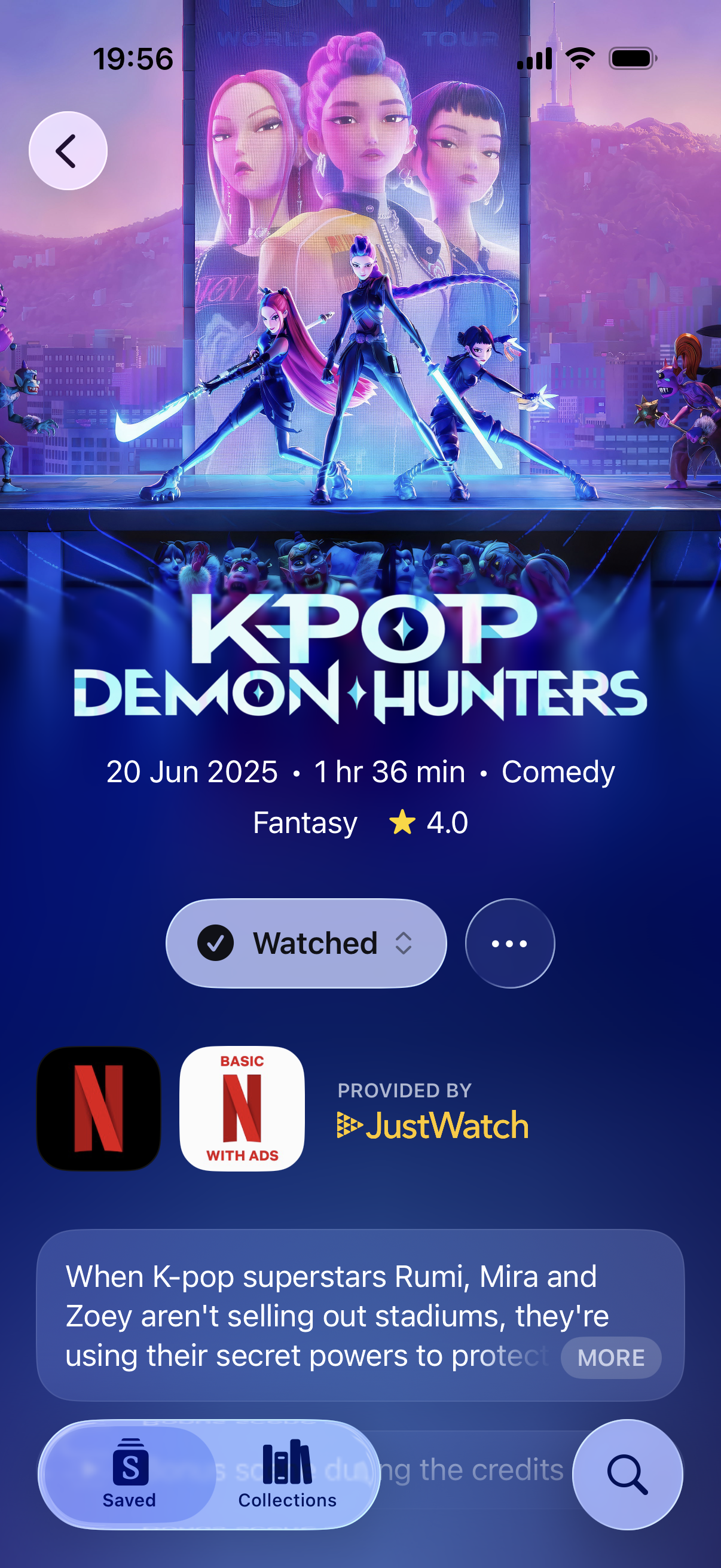The height and width of the screenshot is (1568, 721).
Task: Switch to the Saved tab
Action: coord(130,1474)
